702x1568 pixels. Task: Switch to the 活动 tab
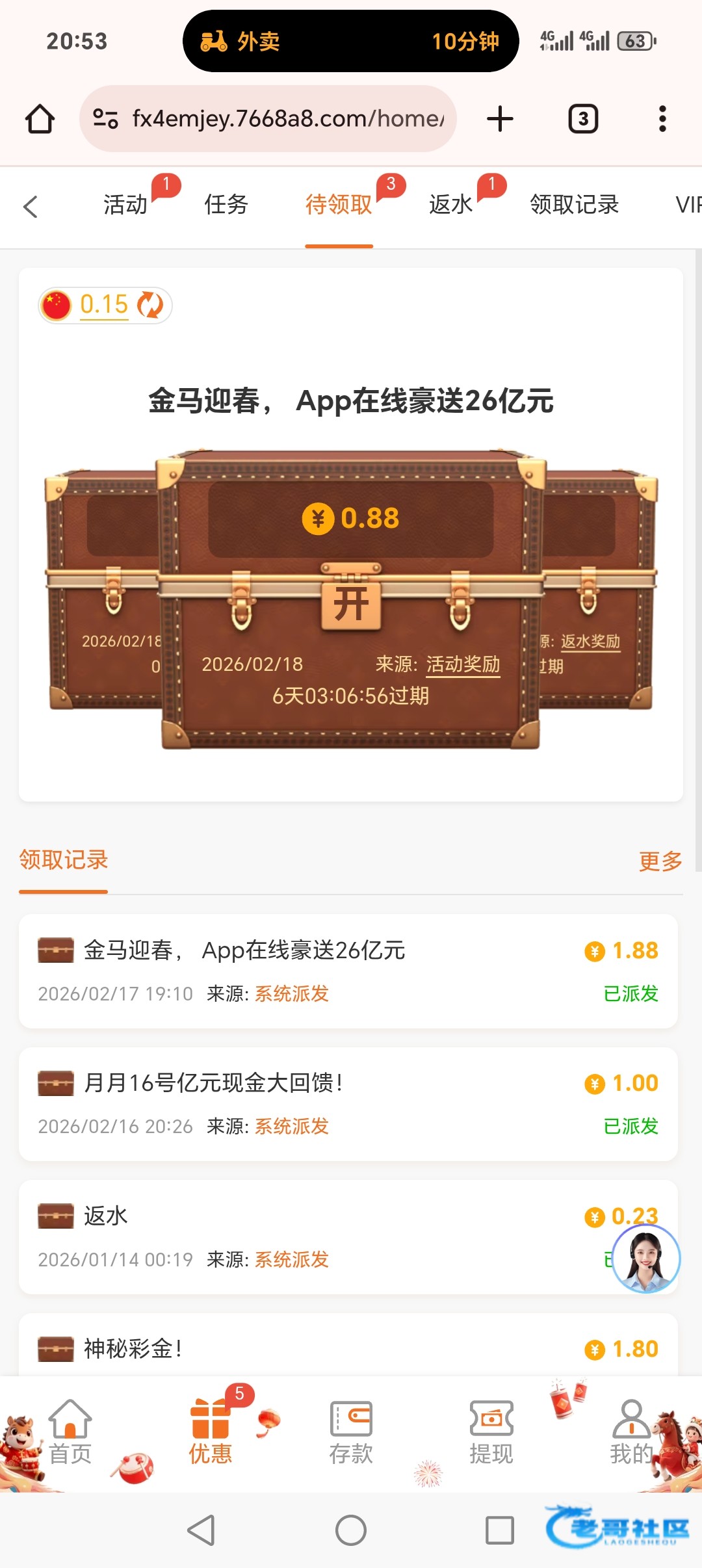click(x=125, y=205)
